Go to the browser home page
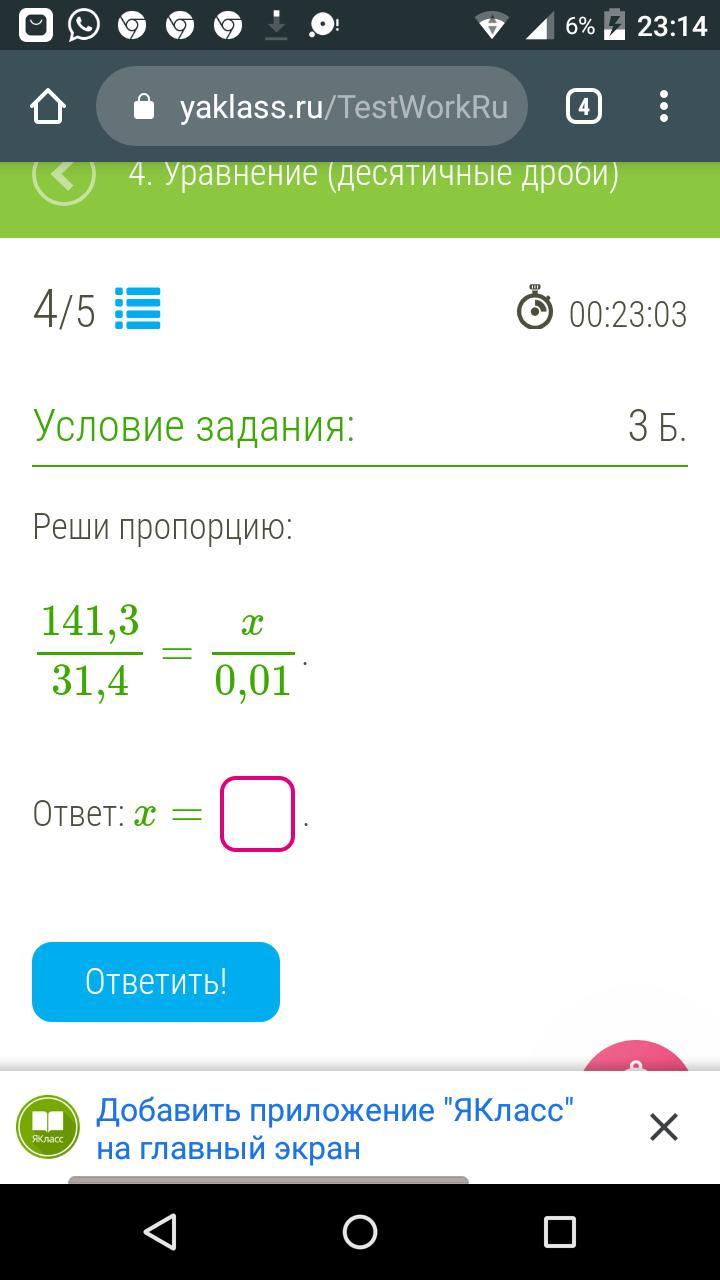Viewport: 720px width, 1280px height. (x=48, y=107)
